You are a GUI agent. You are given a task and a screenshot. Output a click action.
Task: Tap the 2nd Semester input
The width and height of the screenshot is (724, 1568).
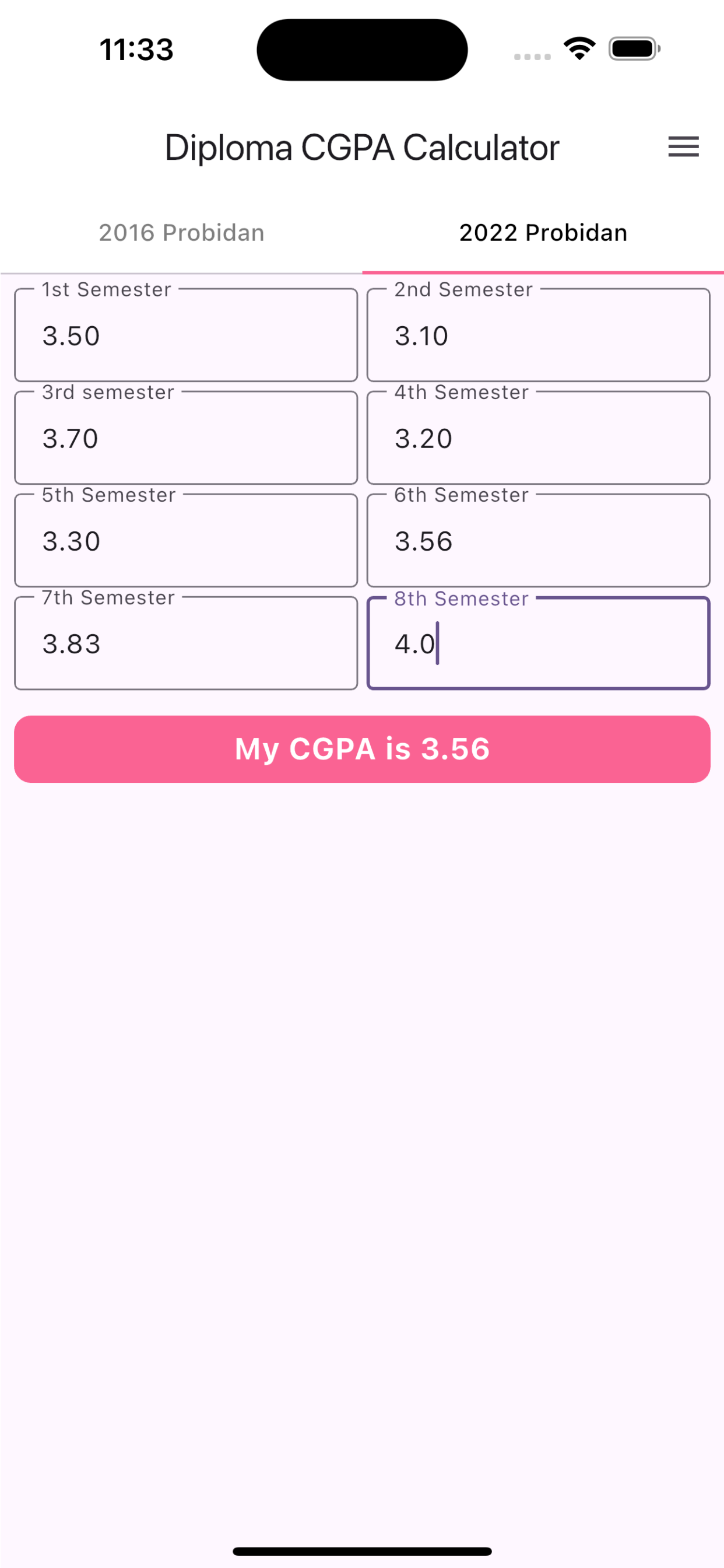539,335
